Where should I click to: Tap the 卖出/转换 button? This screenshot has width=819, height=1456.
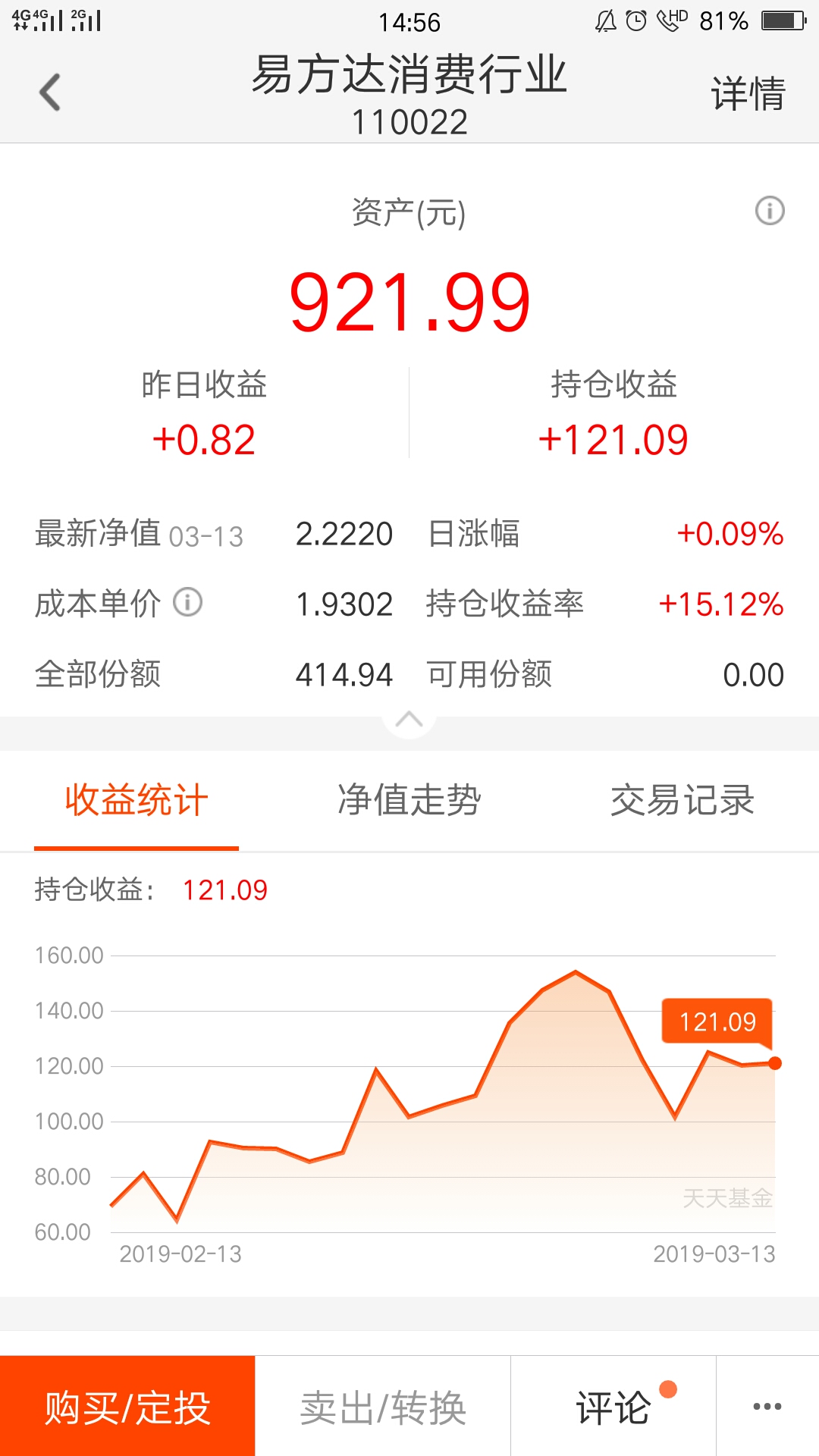pos(383,1406)
